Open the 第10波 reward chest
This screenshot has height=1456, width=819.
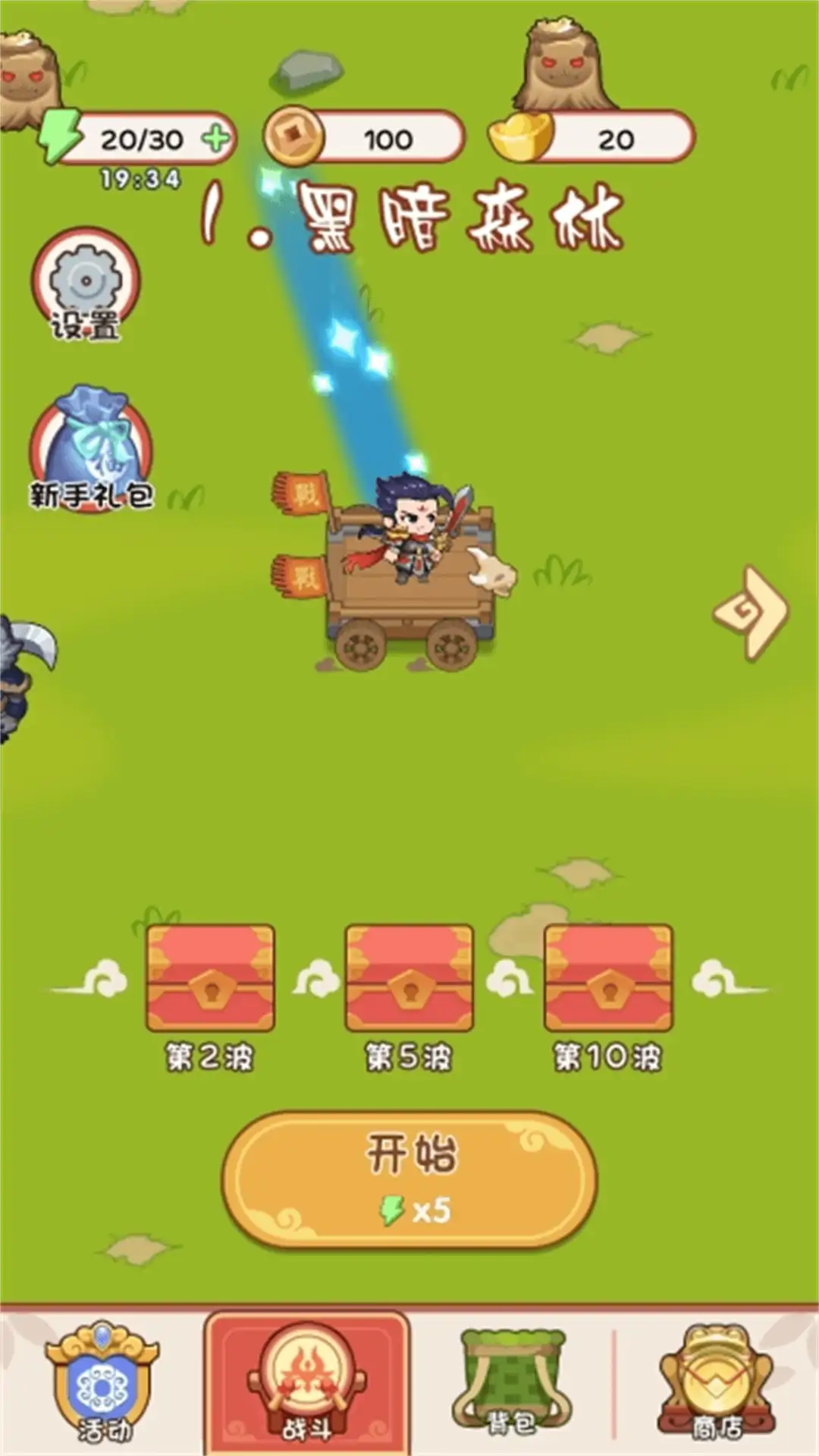[608, 978]
